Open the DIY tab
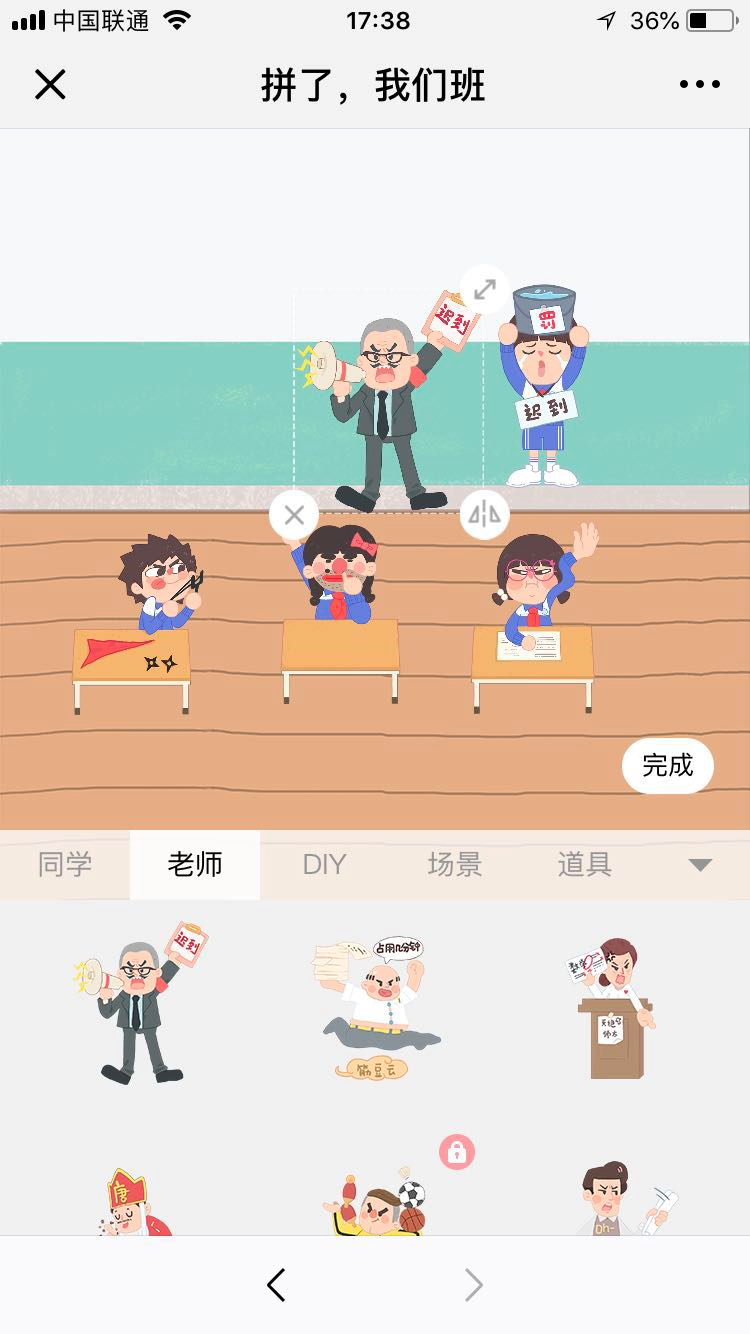This screenshot has height=1334, width=750. click(x=324, y=864)
